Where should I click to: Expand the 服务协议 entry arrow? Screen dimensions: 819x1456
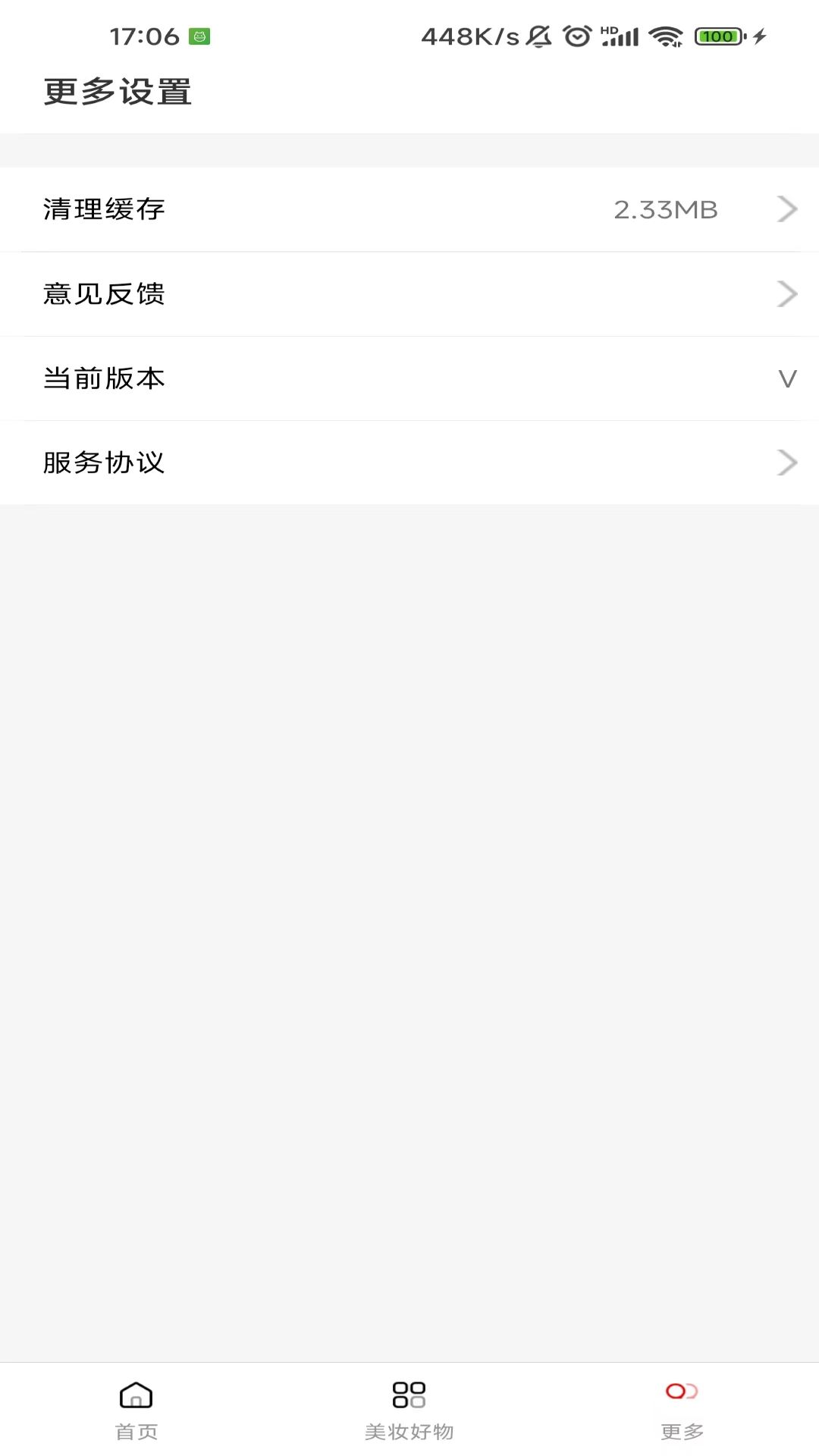786,463
